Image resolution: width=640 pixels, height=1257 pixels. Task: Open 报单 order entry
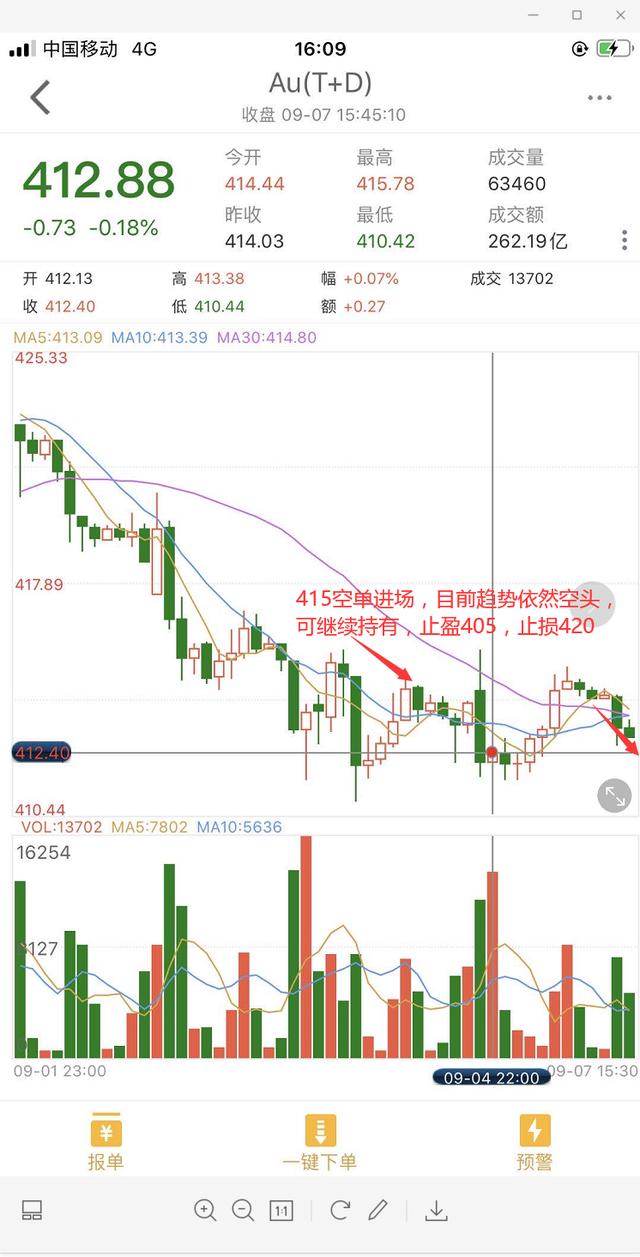tap(105, 1142)
